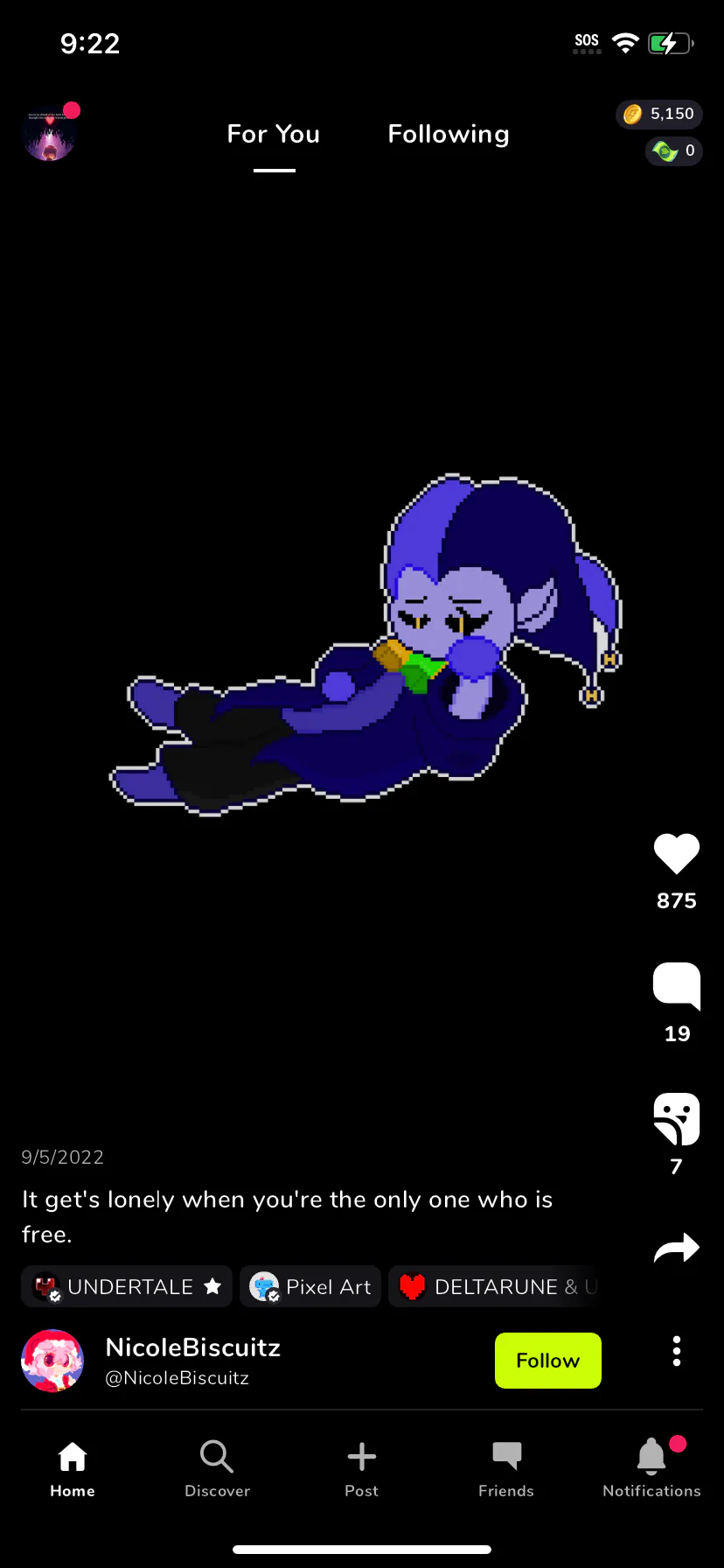This screenshot has width=724, height=1568.
Task: Open the DELTARUNE community chip
Action: click(x=495, y=1286)
